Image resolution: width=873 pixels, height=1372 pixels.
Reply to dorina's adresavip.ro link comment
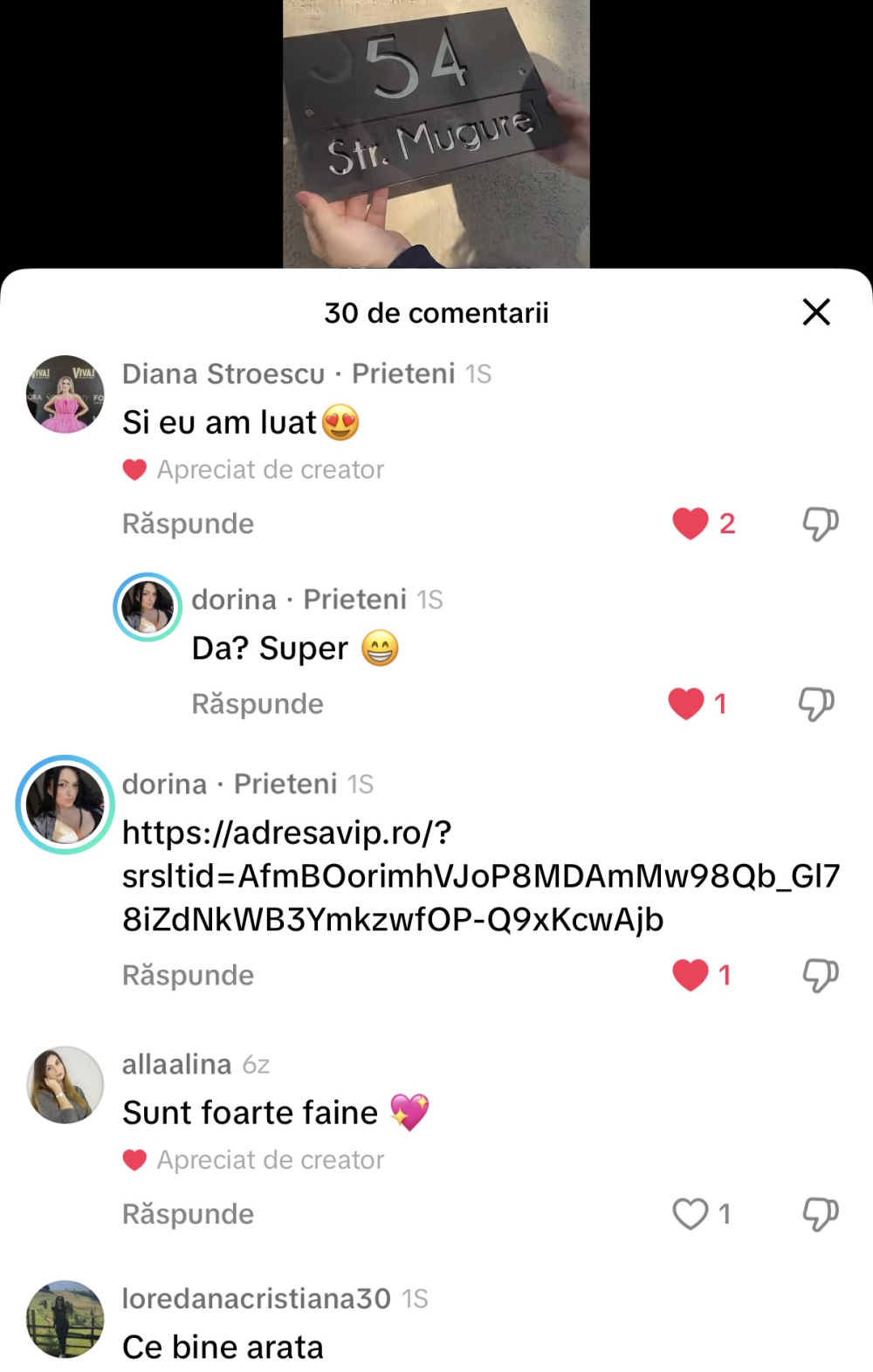188,975
